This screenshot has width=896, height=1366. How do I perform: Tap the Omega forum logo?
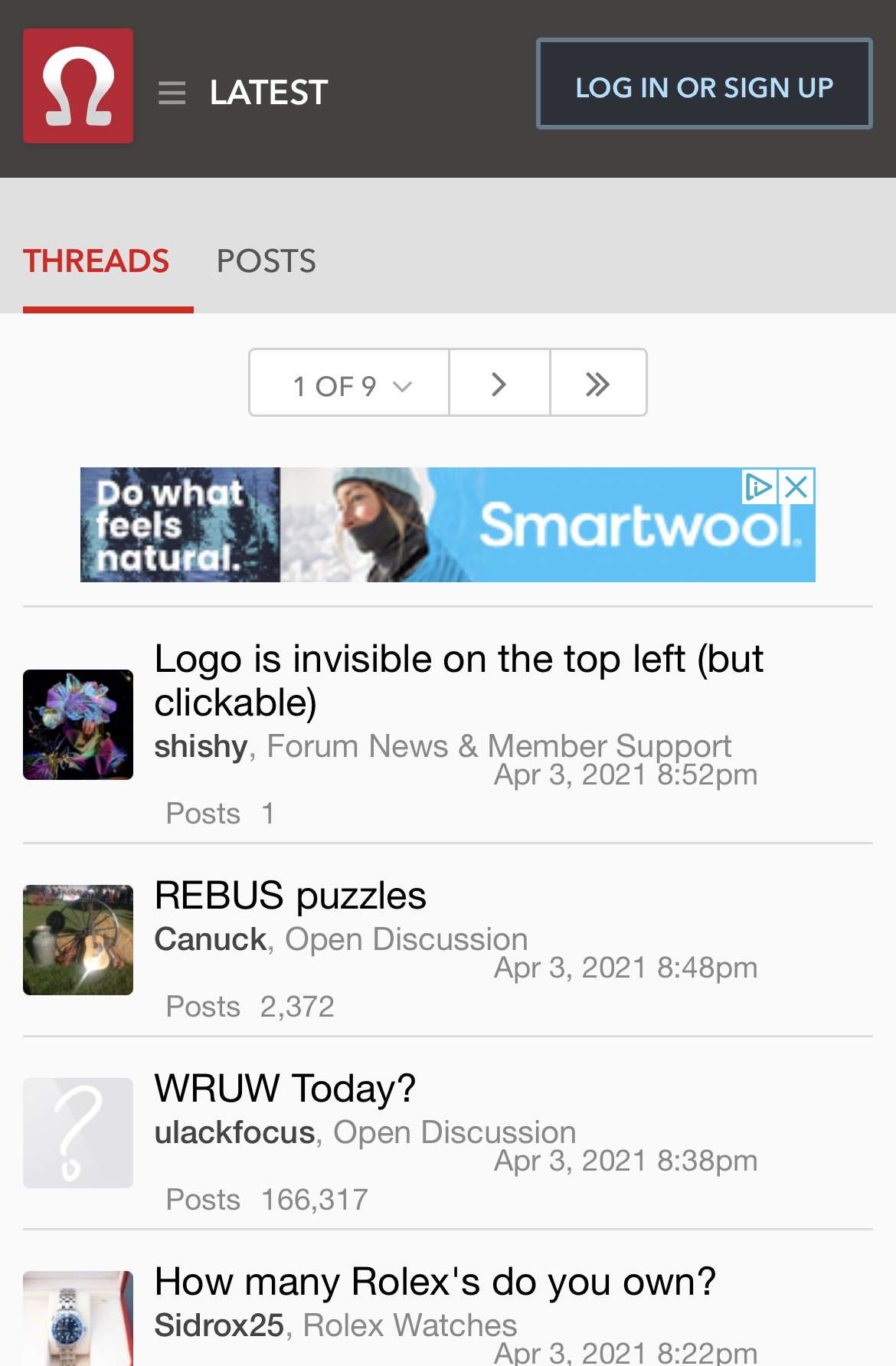78,86
